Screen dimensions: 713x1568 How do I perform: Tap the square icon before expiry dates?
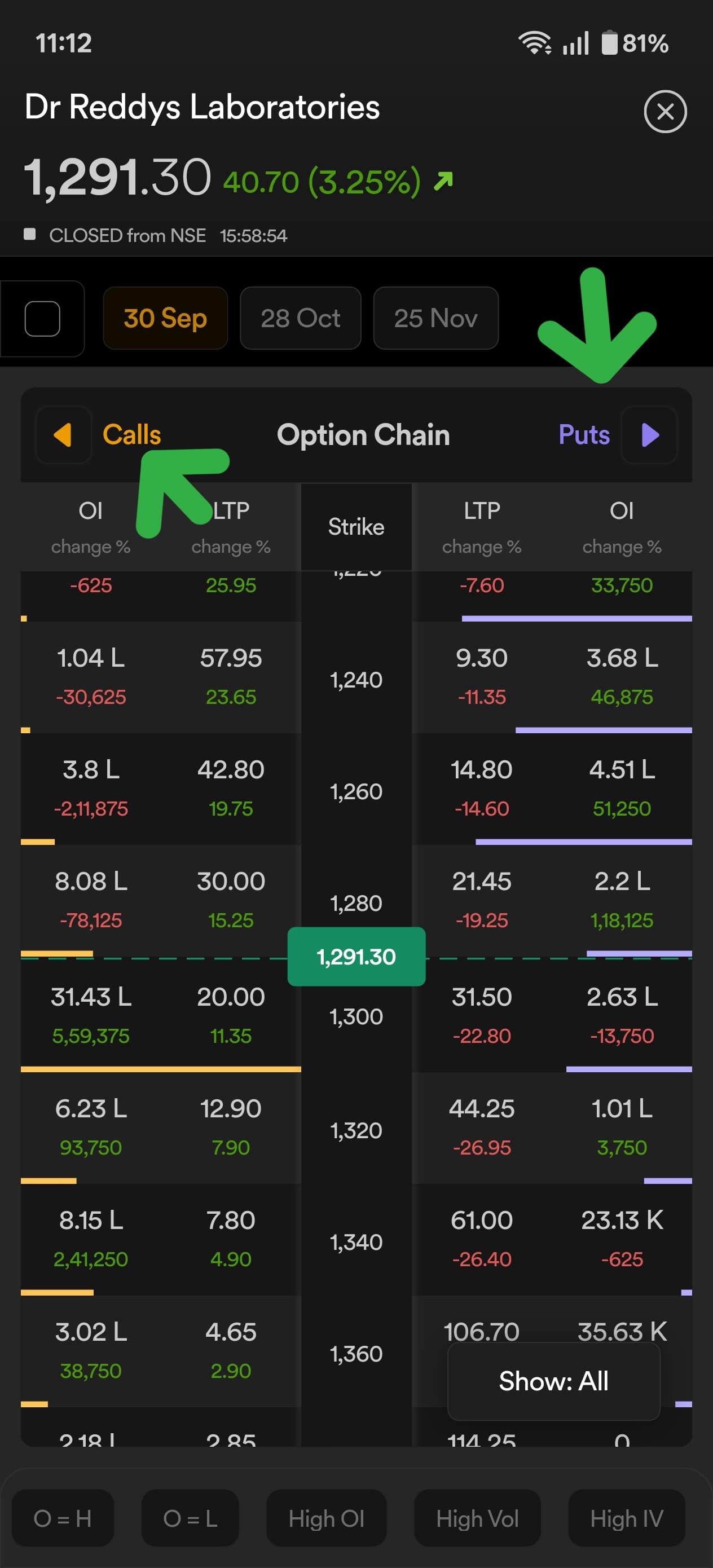(x=42, y=318)
